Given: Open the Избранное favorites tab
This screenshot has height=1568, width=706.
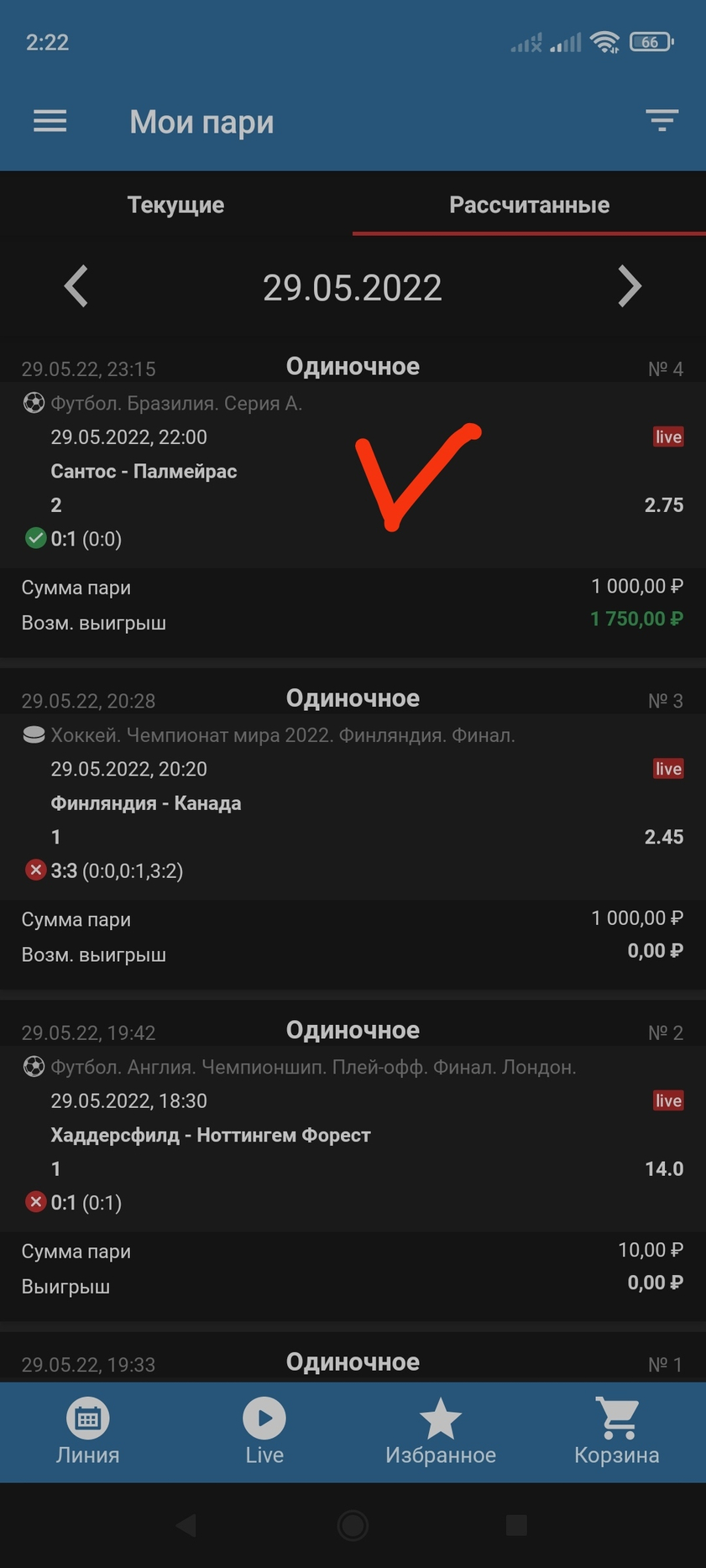Looking at the screenshot, I should pyautogui.click(x=441, y=1433).
